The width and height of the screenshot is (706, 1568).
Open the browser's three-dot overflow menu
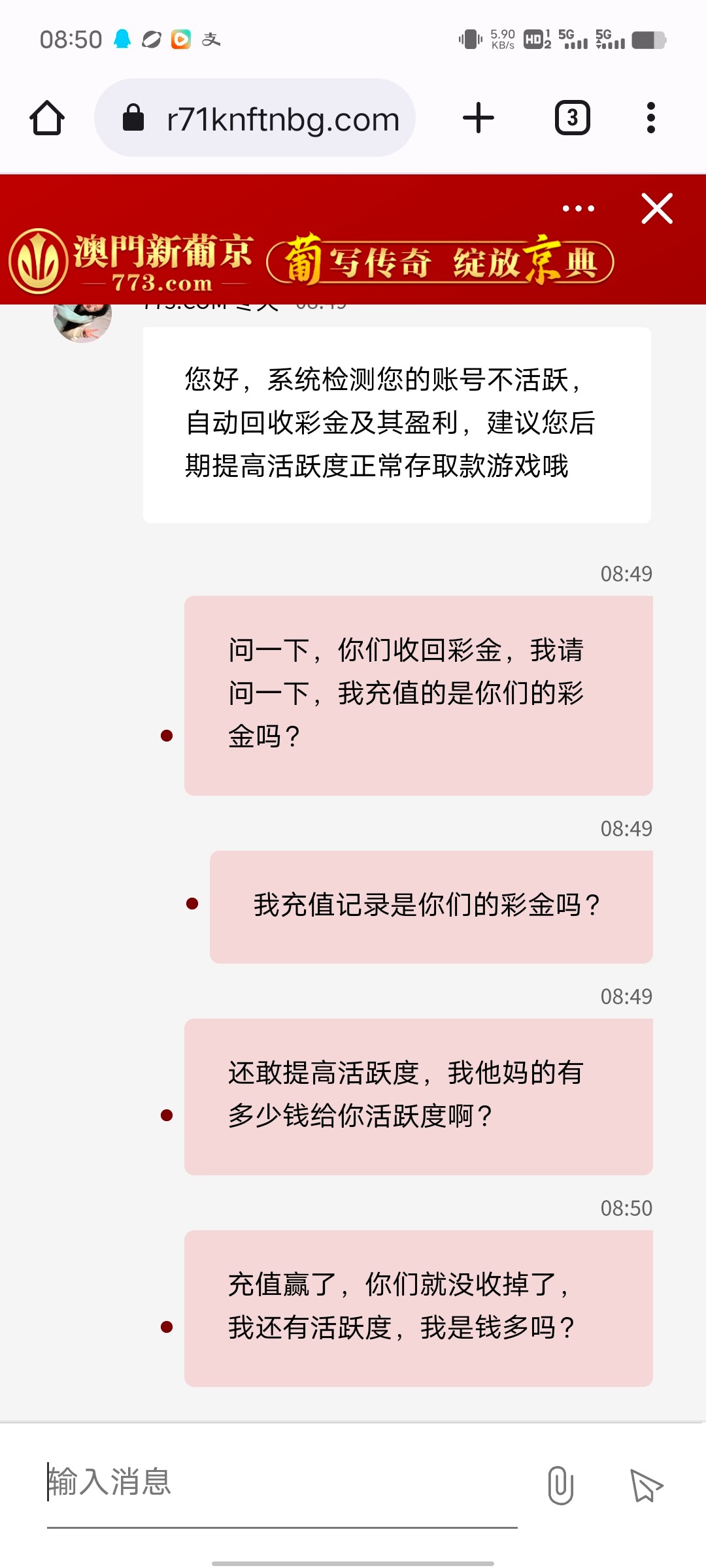(x=651, y=118)
